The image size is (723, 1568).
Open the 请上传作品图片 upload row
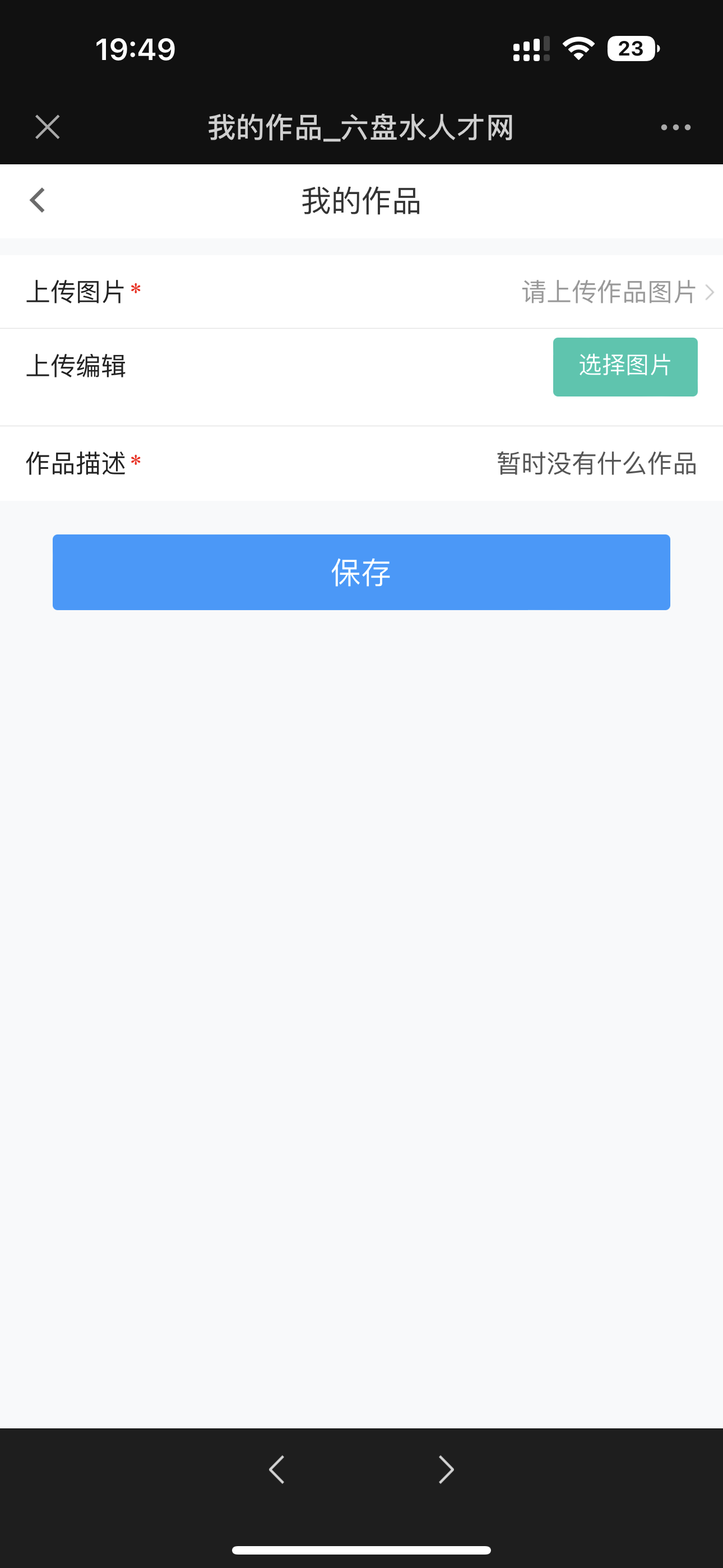coord(615,292)
